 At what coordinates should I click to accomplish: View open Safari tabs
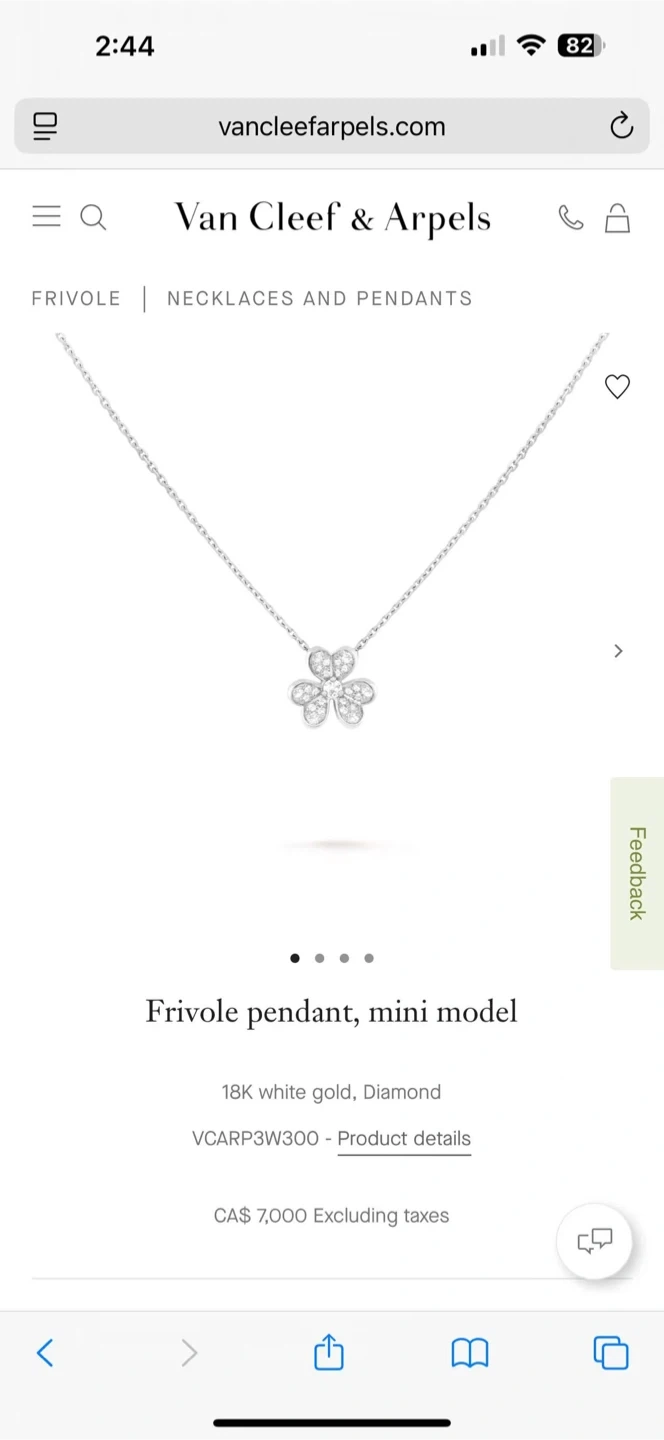click(x=610, y=1353)
